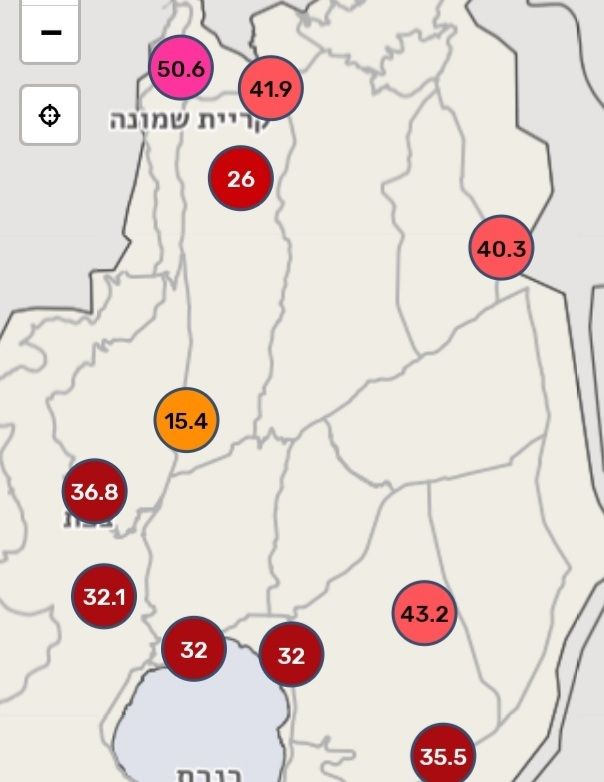Tap the dark red 26 marker

(x=240, y=179)
